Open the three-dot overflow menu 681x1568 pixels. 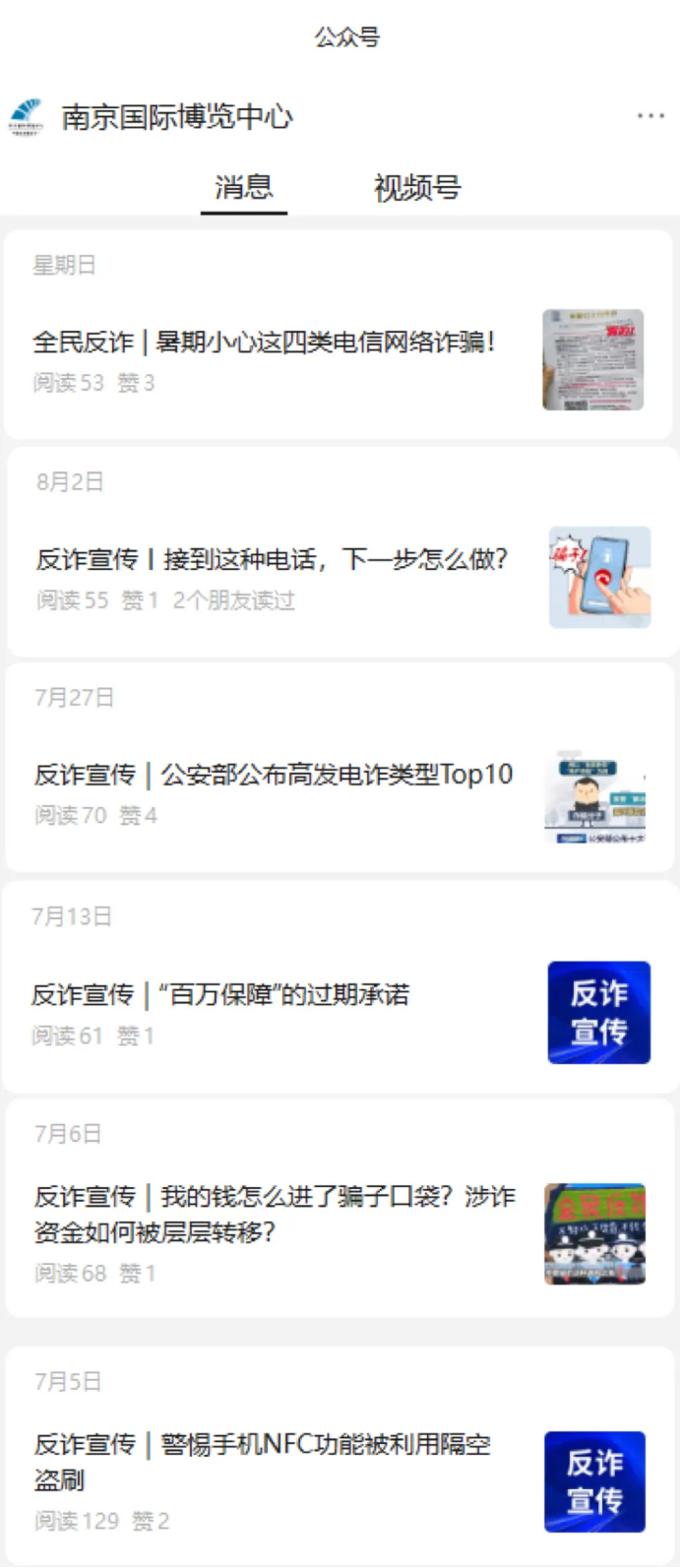pyautogui.click(x=650, y=116)
